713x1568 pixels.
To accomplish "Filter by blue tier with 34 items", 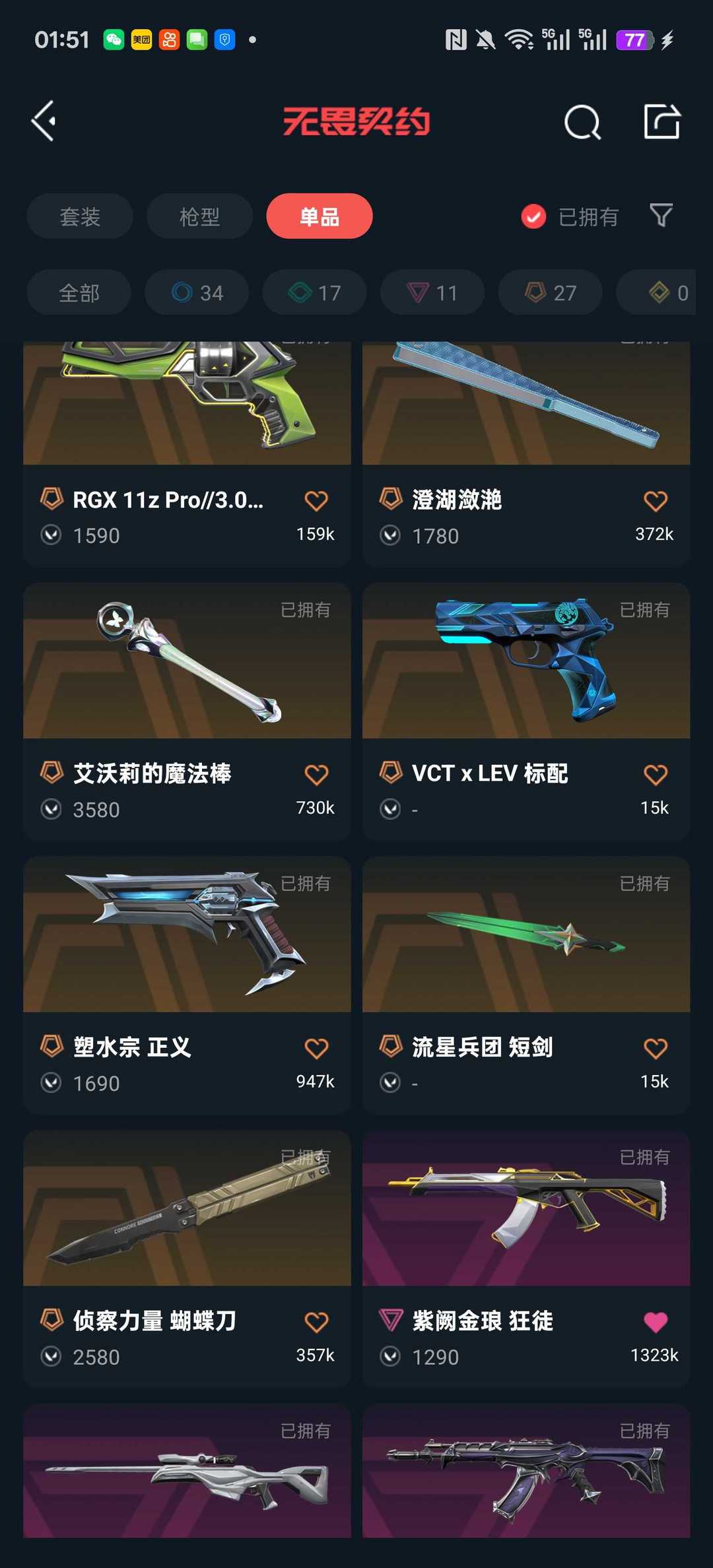I will click(x=197, y=292).
